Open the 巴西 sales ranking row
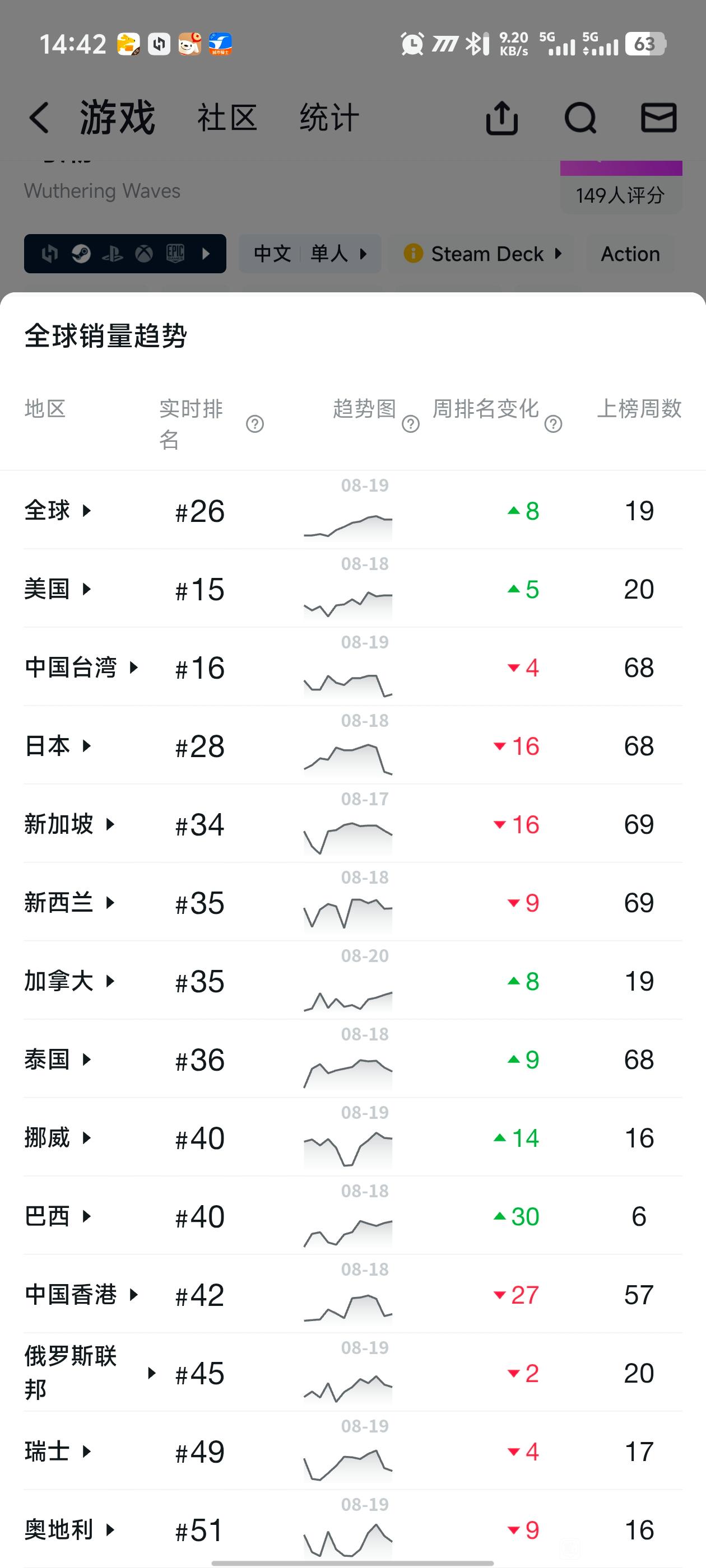The height and width of the screenshot is (1568, 706). coord(352,1216)
